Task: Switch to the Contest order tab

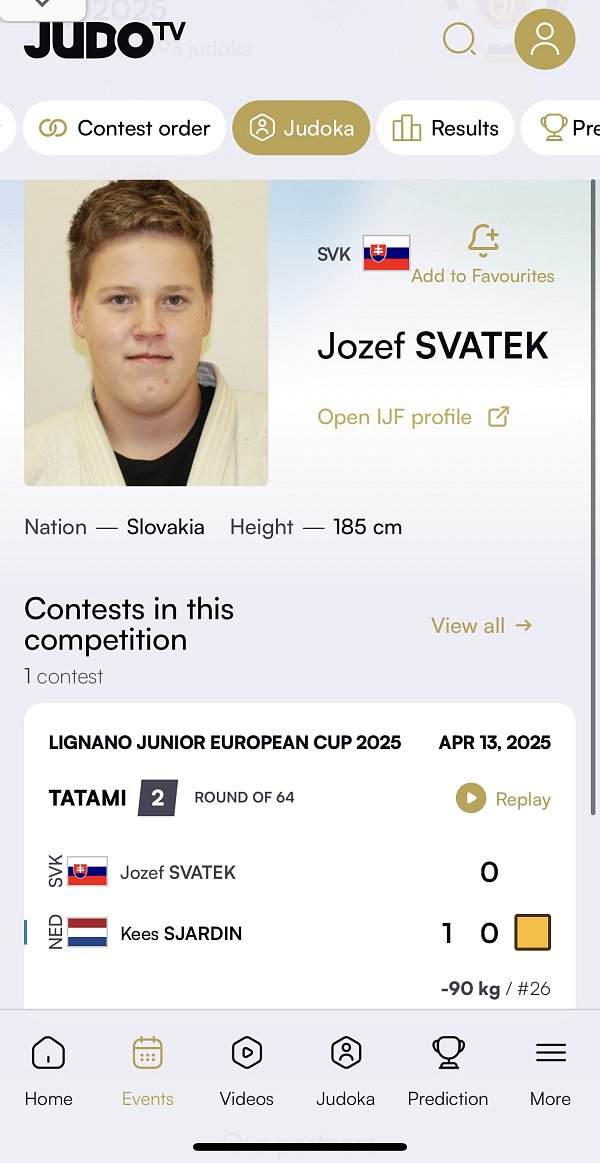Action: click(x=124, y=128)
